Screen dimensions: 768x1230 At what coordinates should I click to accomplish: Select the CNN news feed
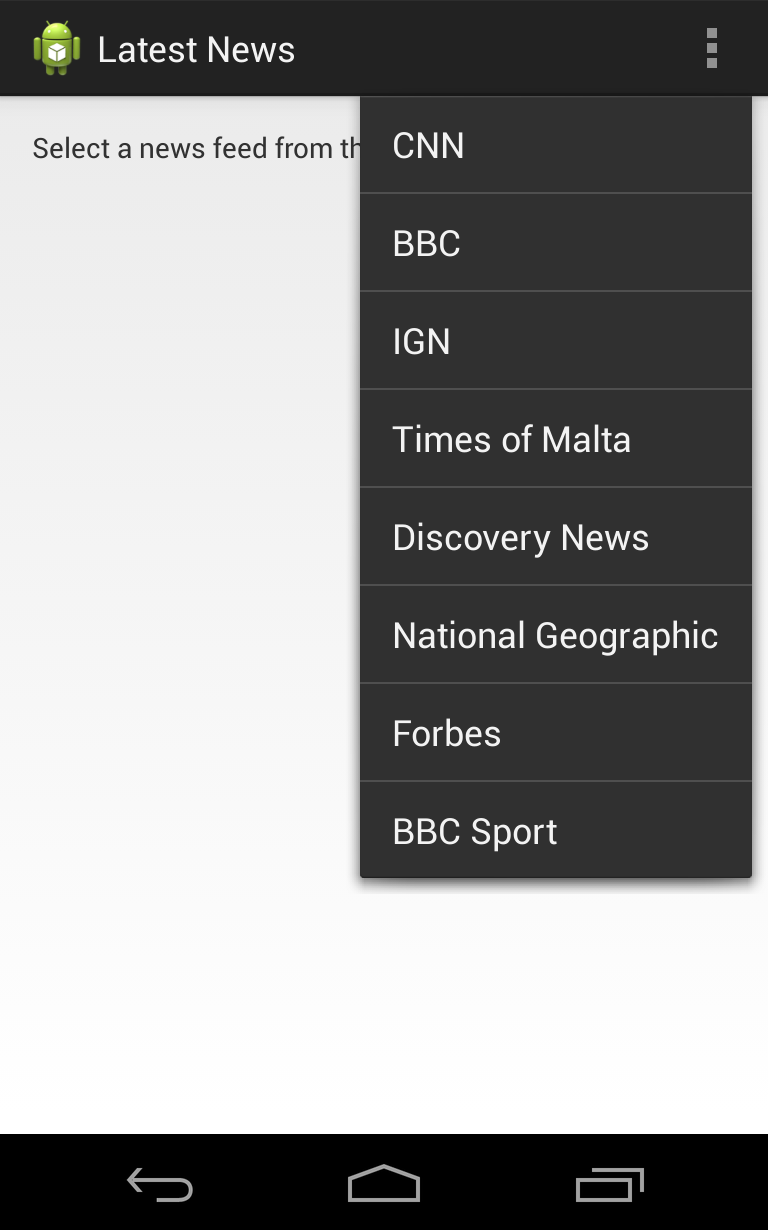click(x=556, y=145)
